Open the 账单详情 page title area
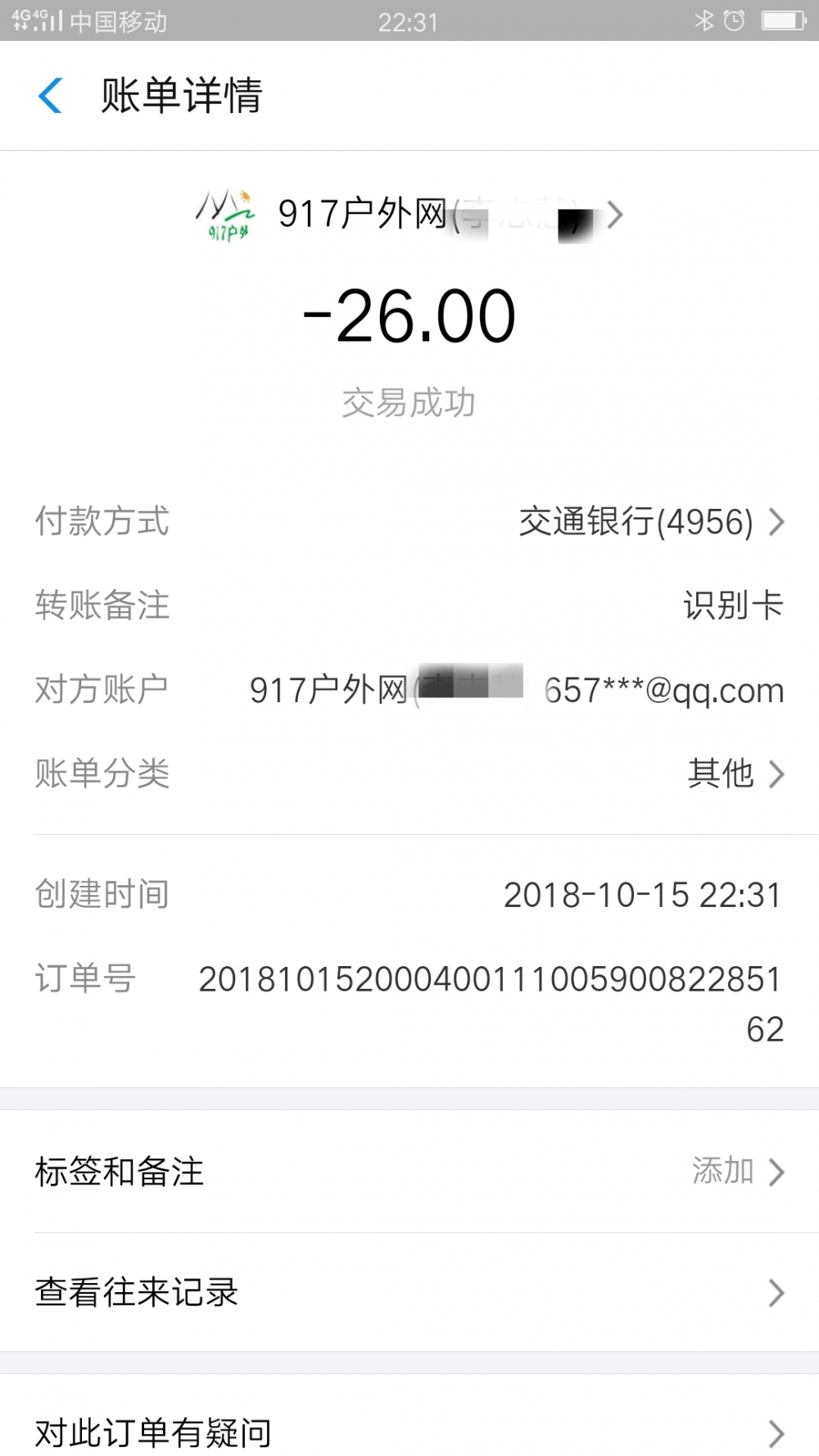 pos(180,96)
